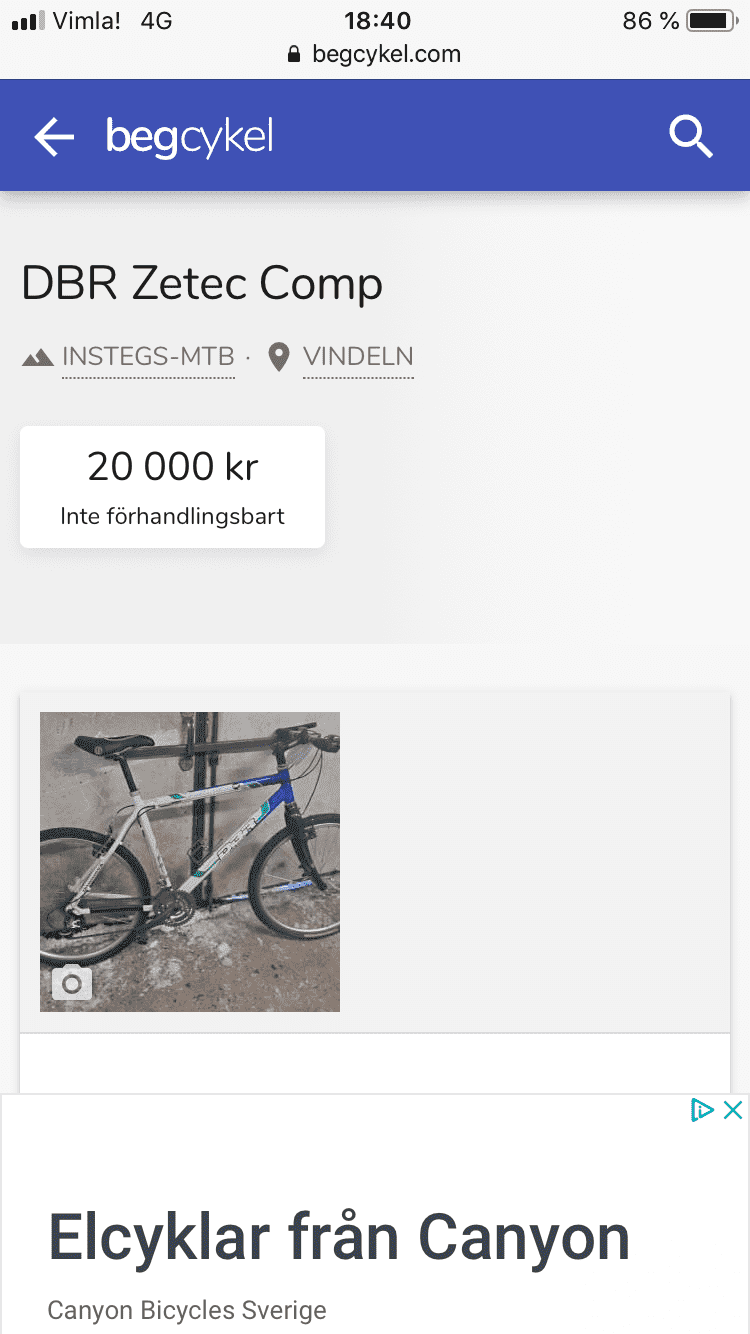
Task: Go to the begcykel home logo
Action: (x=189, y=137)
